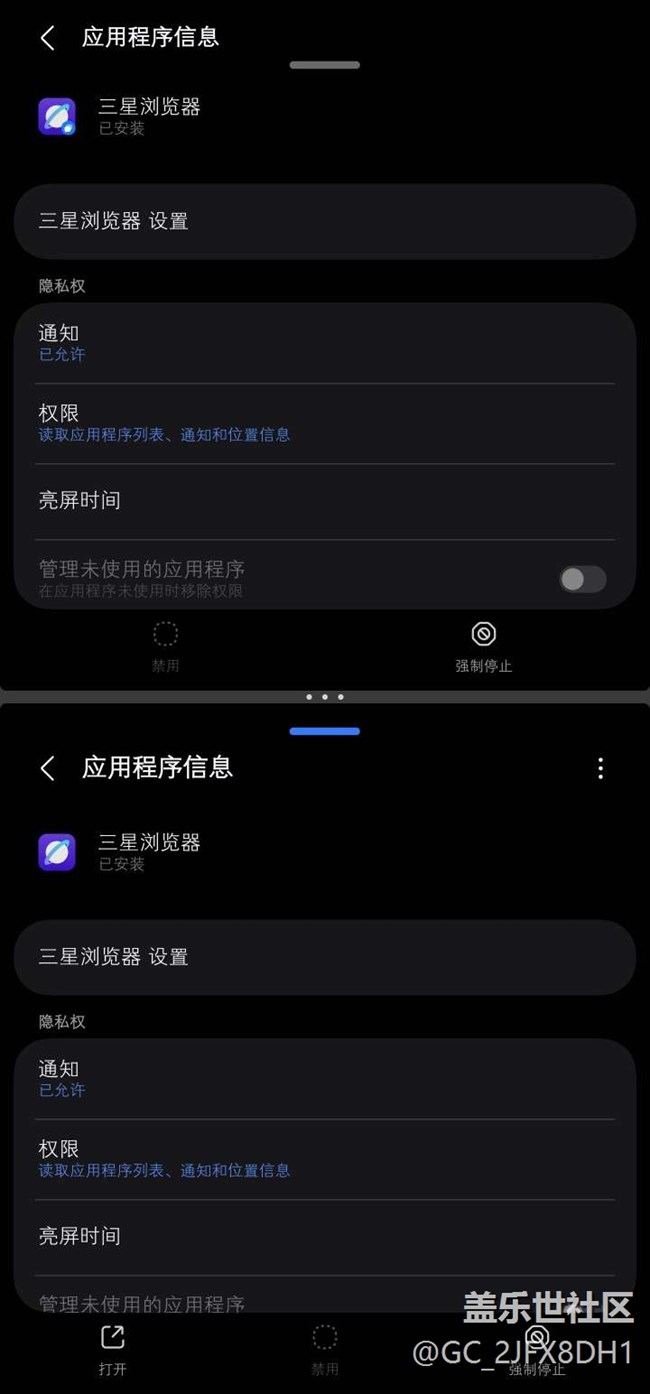The width and height of the screenshot is (650, 1394).
Task: Tap 强制停止 in the upper window
Action: [x=484, y=647]
